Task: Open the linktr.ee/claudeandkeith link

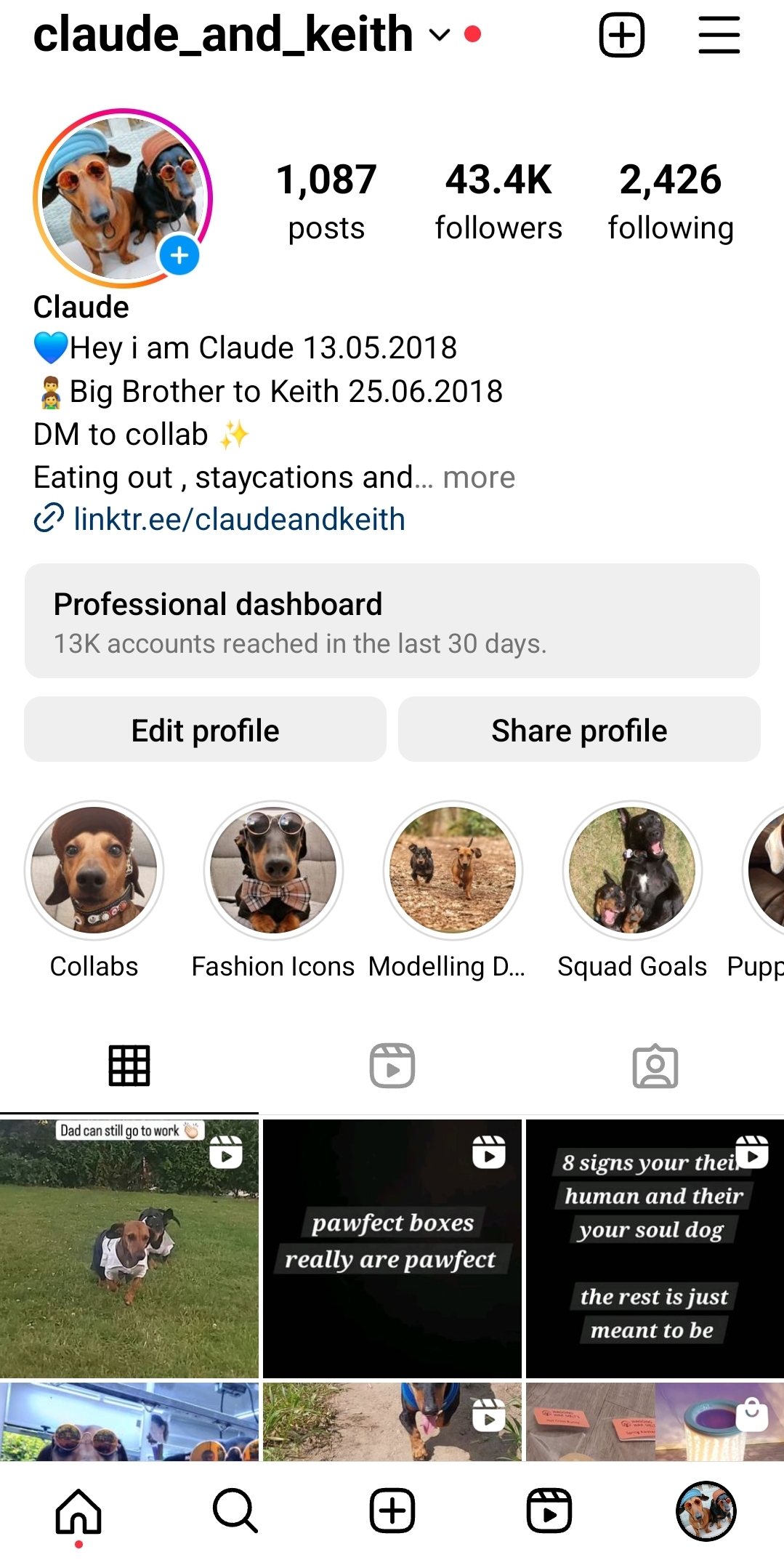Action: click(x=239, y=519)
